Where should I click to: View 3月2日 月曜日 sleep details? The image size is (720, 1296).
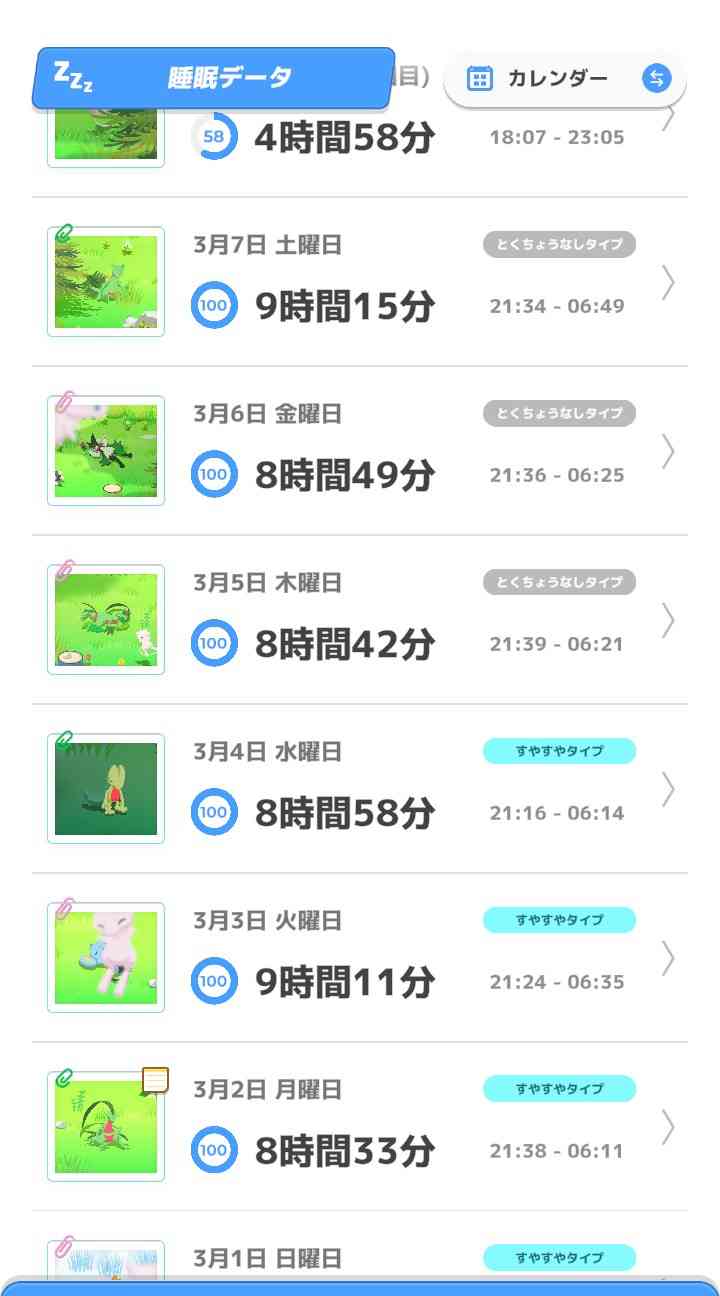pos(360,1128)
